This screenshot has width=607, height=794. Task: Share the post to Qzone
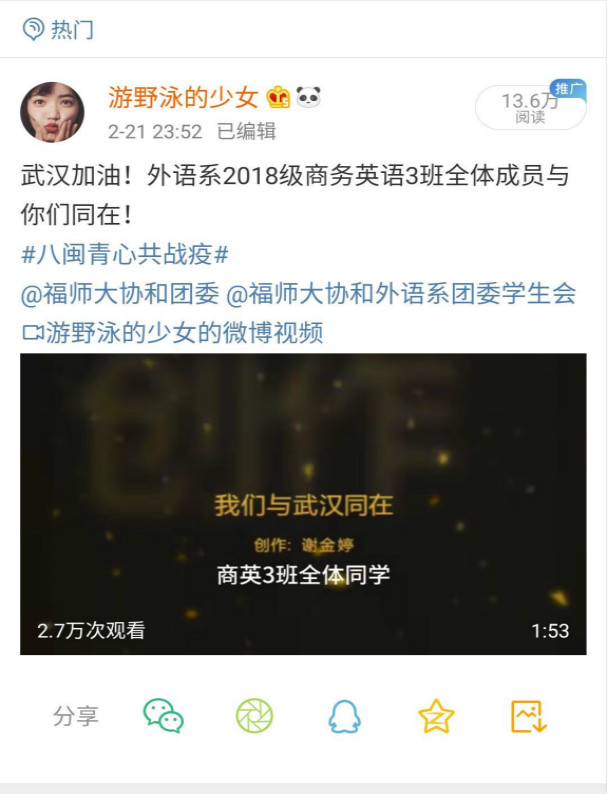click(x=436, y=716)
